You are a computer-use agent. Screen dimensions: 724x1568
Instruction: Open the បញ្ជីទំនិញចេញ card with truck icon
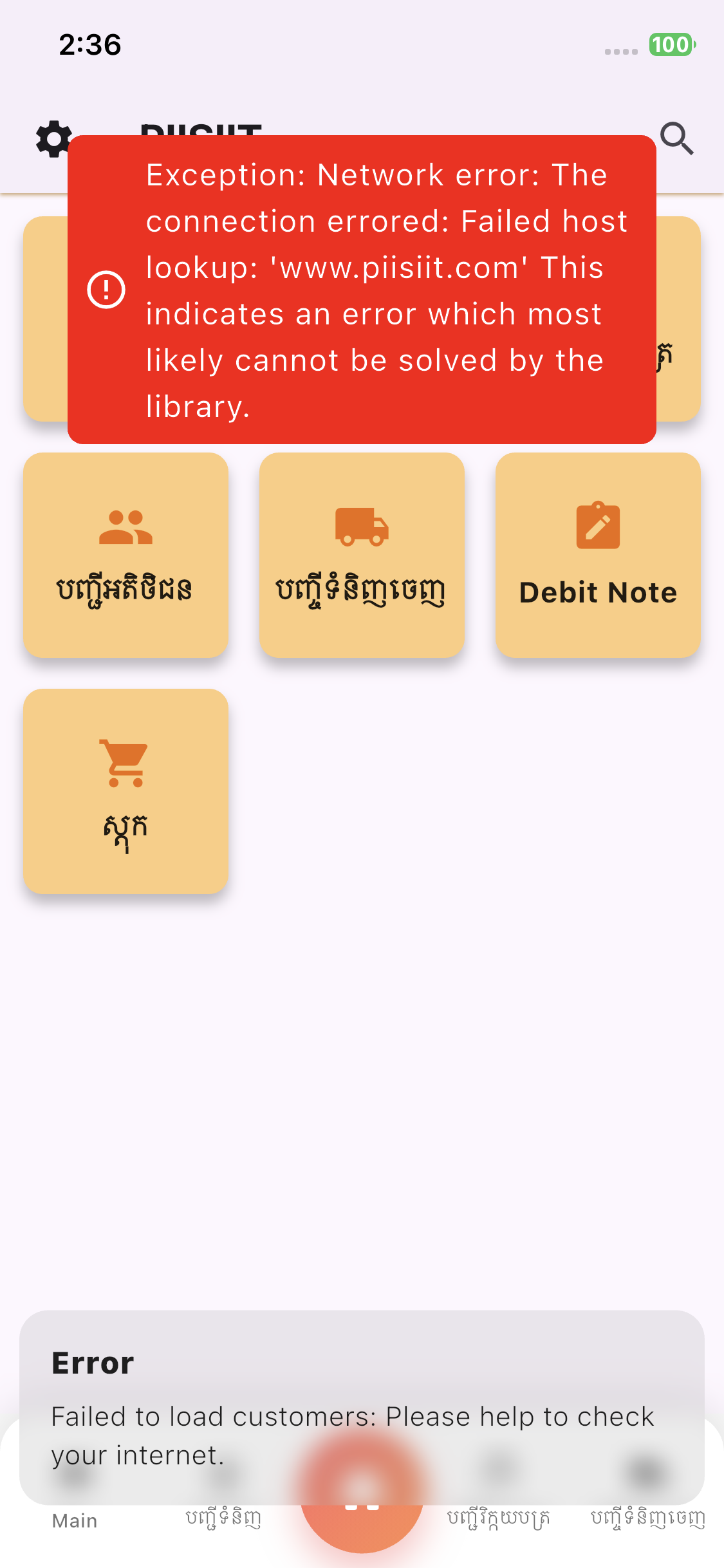pyautogui.click(x=362, y=555)
